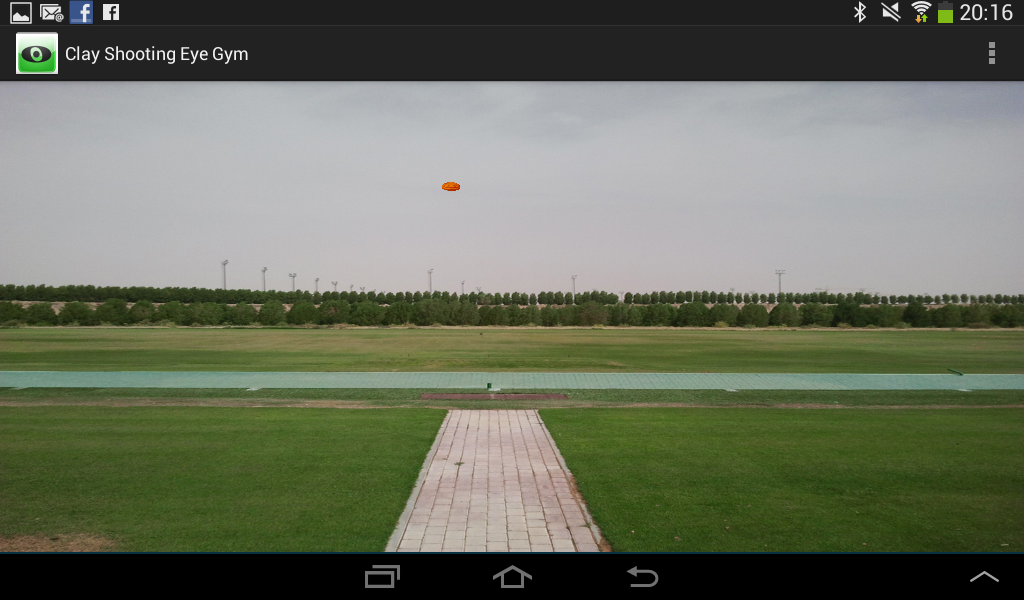Go back with the system back button
The height and width of the screenshot is (600, 1024).
click(x=642, y=577)
